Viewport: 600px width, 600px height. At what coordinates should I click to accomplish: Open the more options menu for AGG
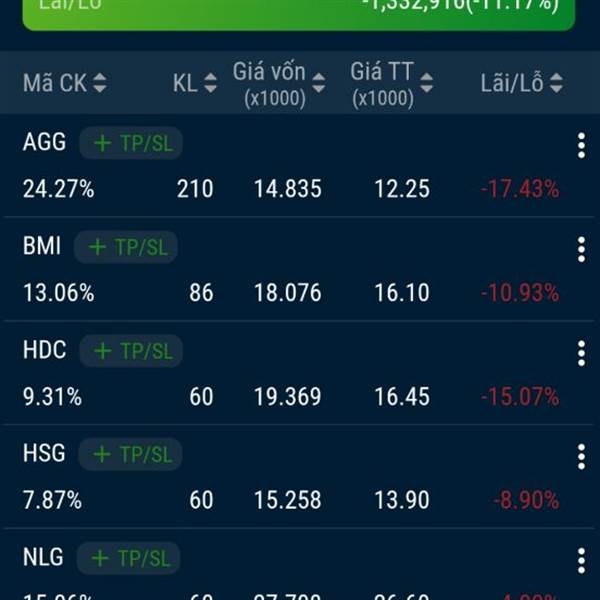tap(581, 146)
